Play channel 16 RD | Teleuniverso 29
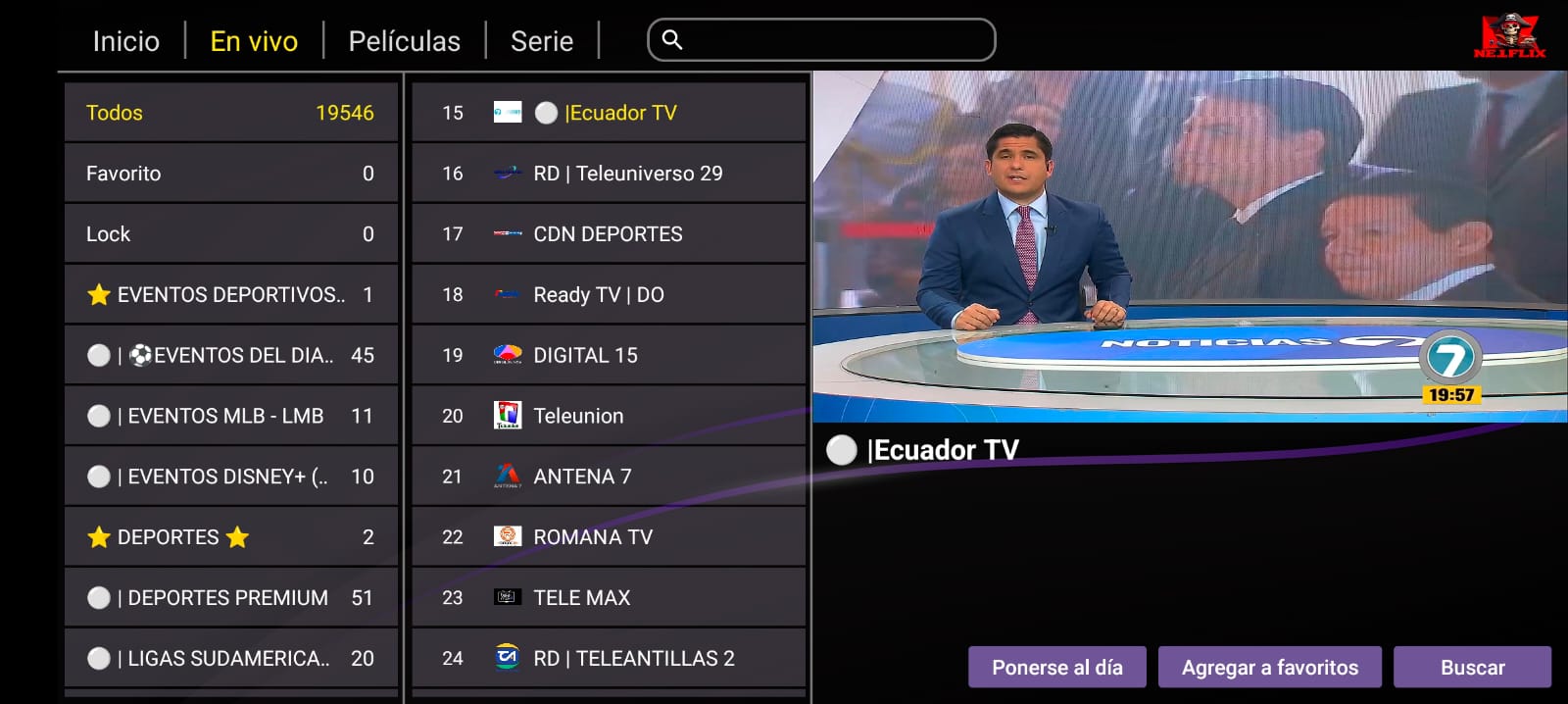The image size is (1568, 704). (609, 174)
